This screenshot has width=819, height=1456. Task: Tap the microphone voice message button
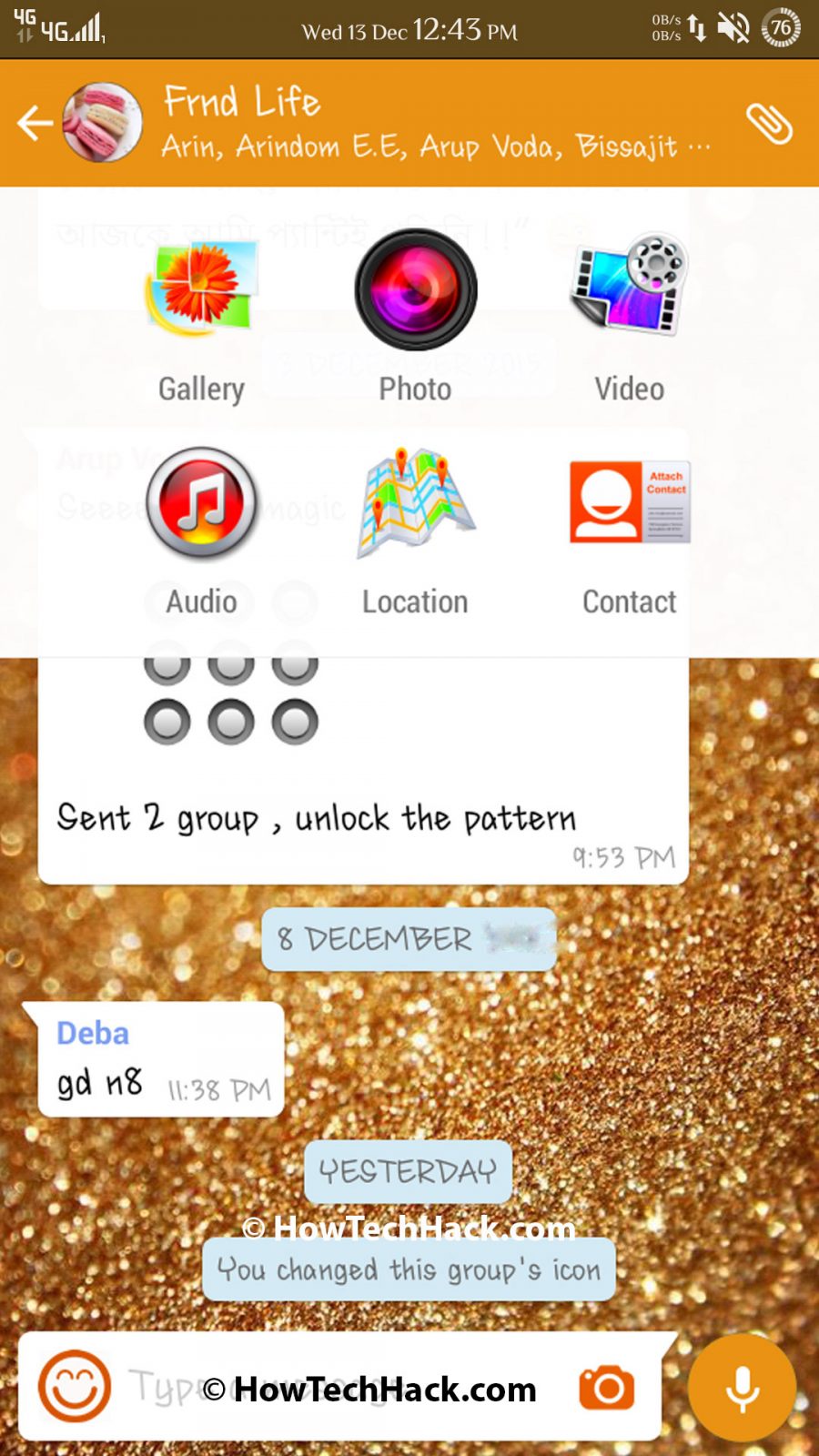[x=742, y=1388]
